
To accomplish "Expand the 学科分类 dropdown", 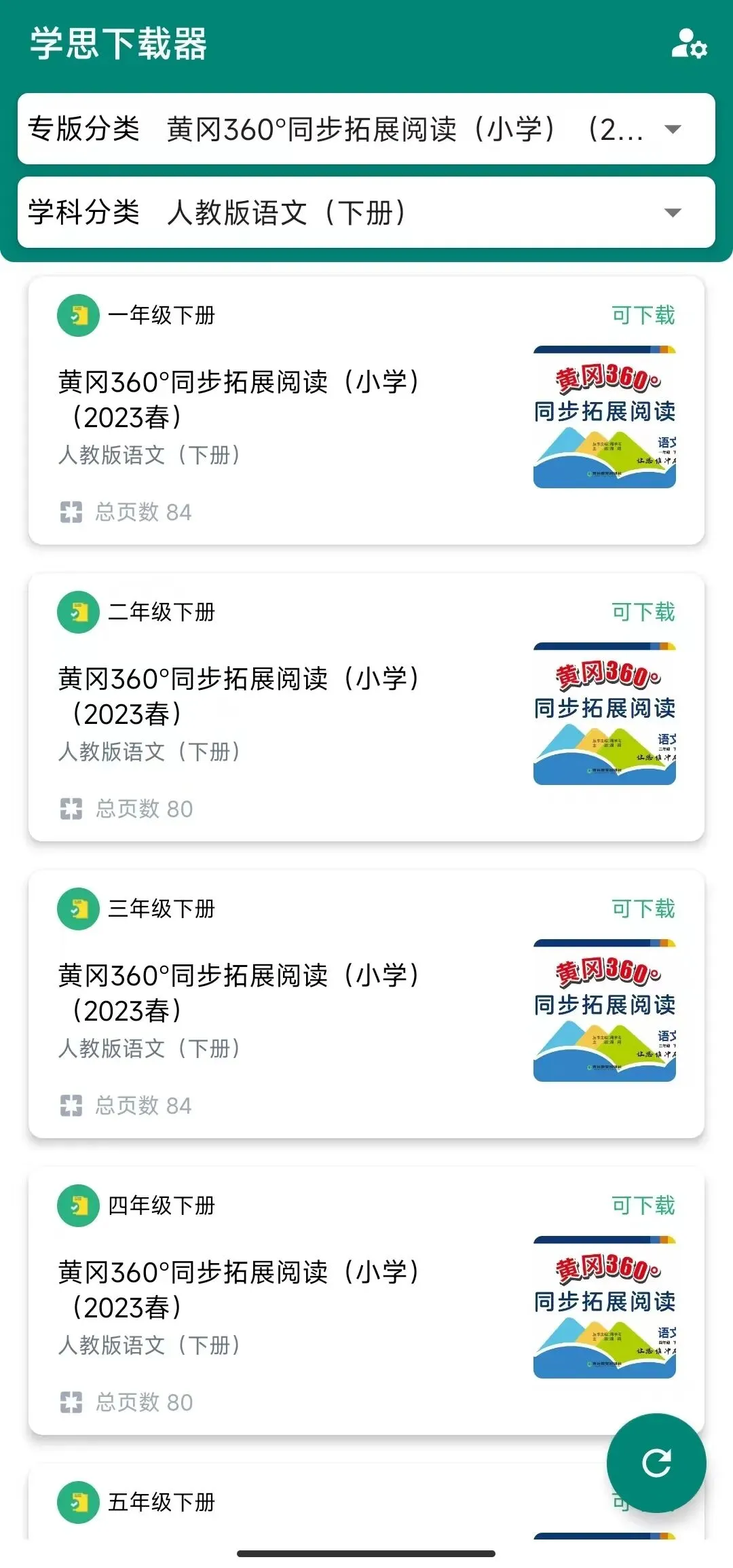I will 366,213.
